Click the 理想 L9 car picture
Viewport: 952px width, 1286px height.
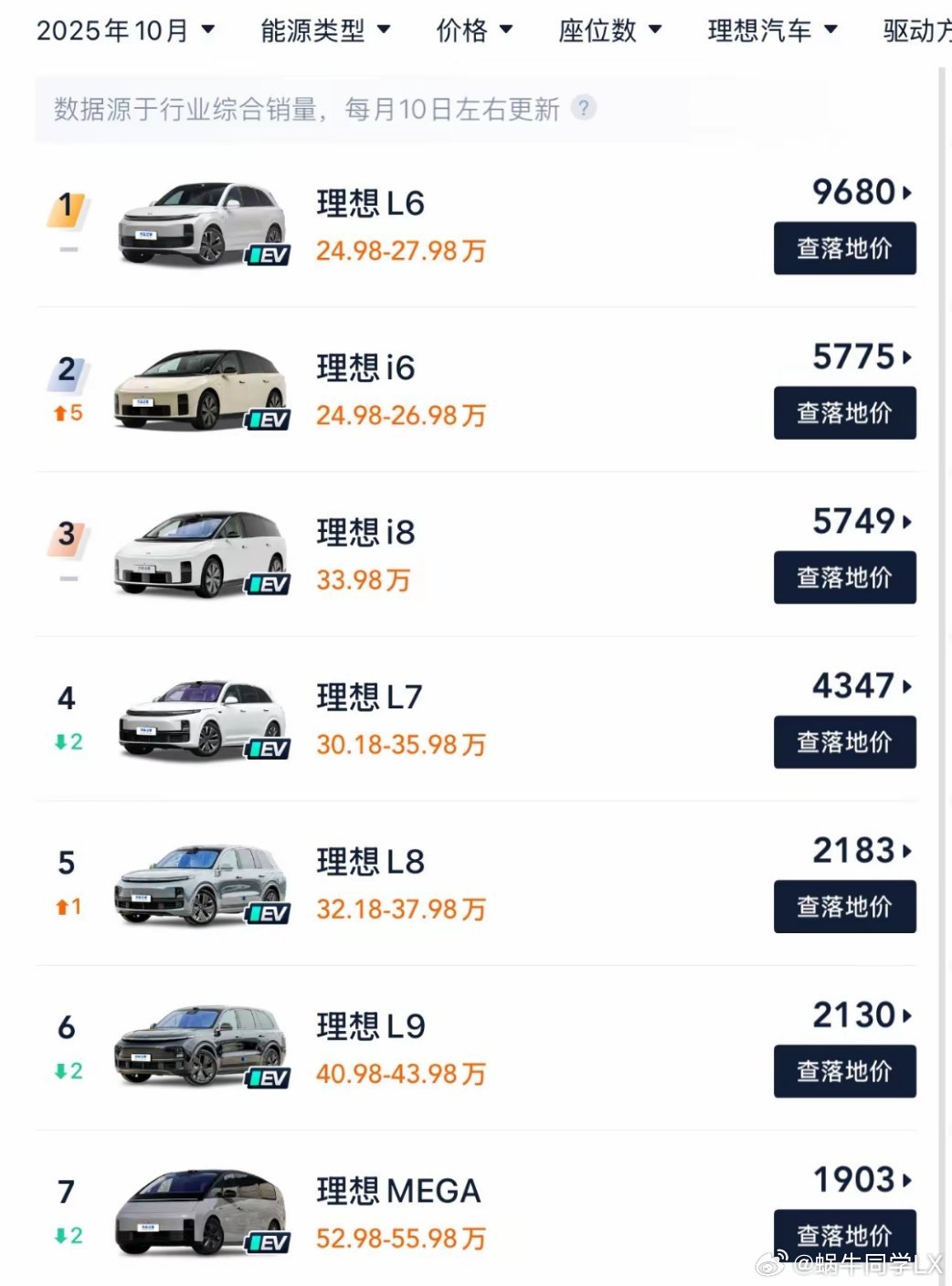[x=201, y=1042]
